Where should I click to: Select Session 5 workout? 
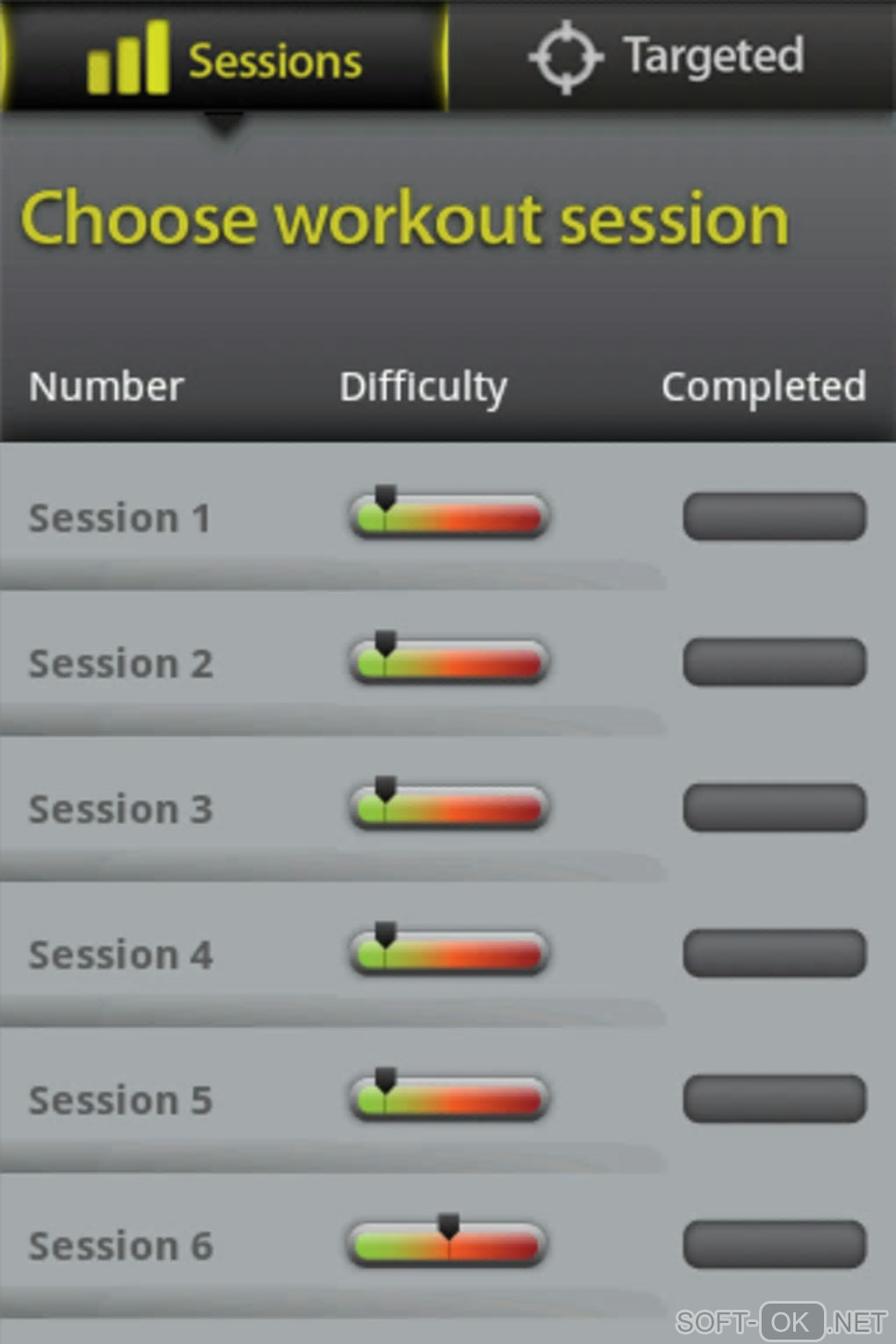coord(120,1101)
